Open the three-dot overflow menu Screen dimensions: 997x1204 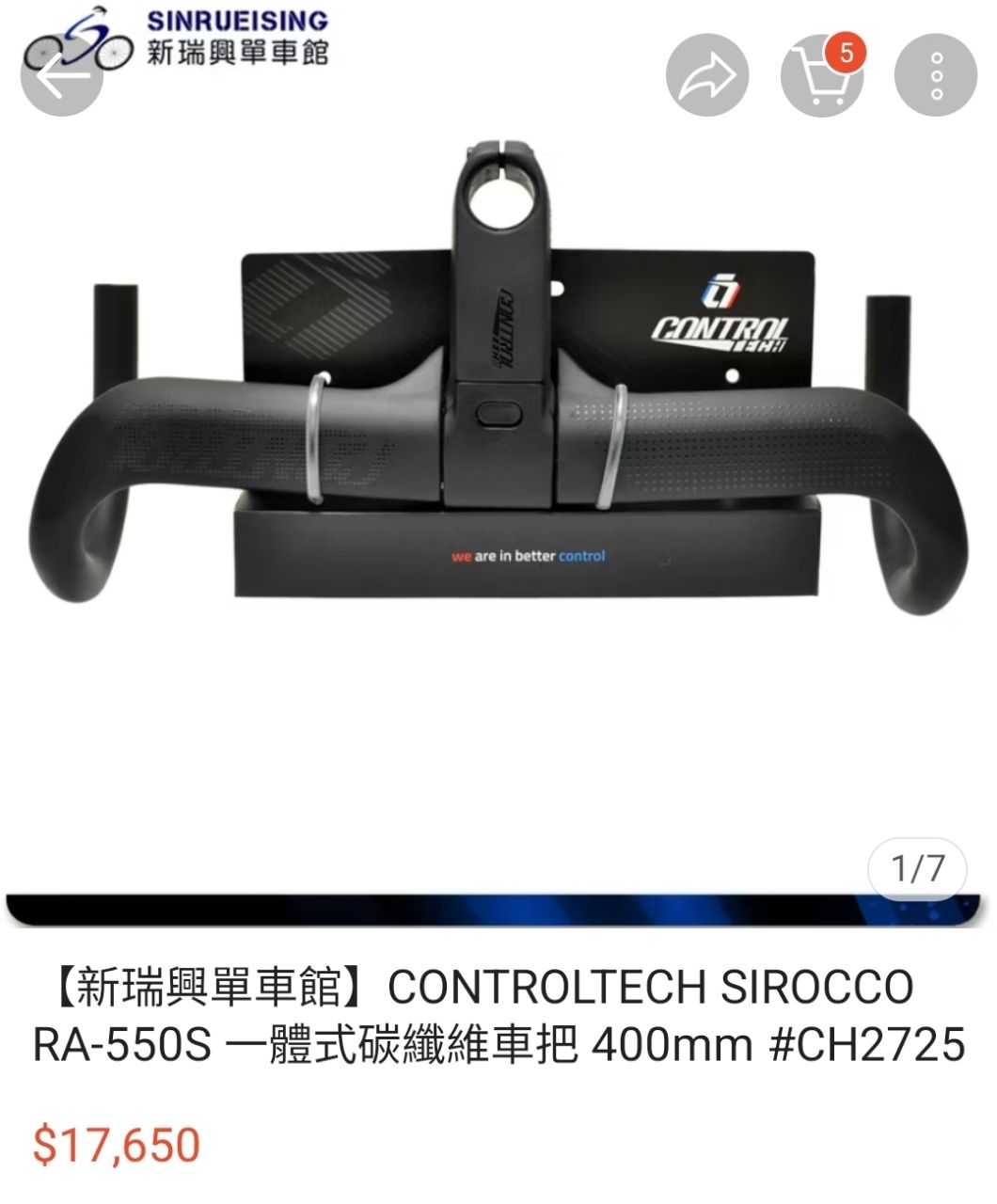[x=936, y=75]
